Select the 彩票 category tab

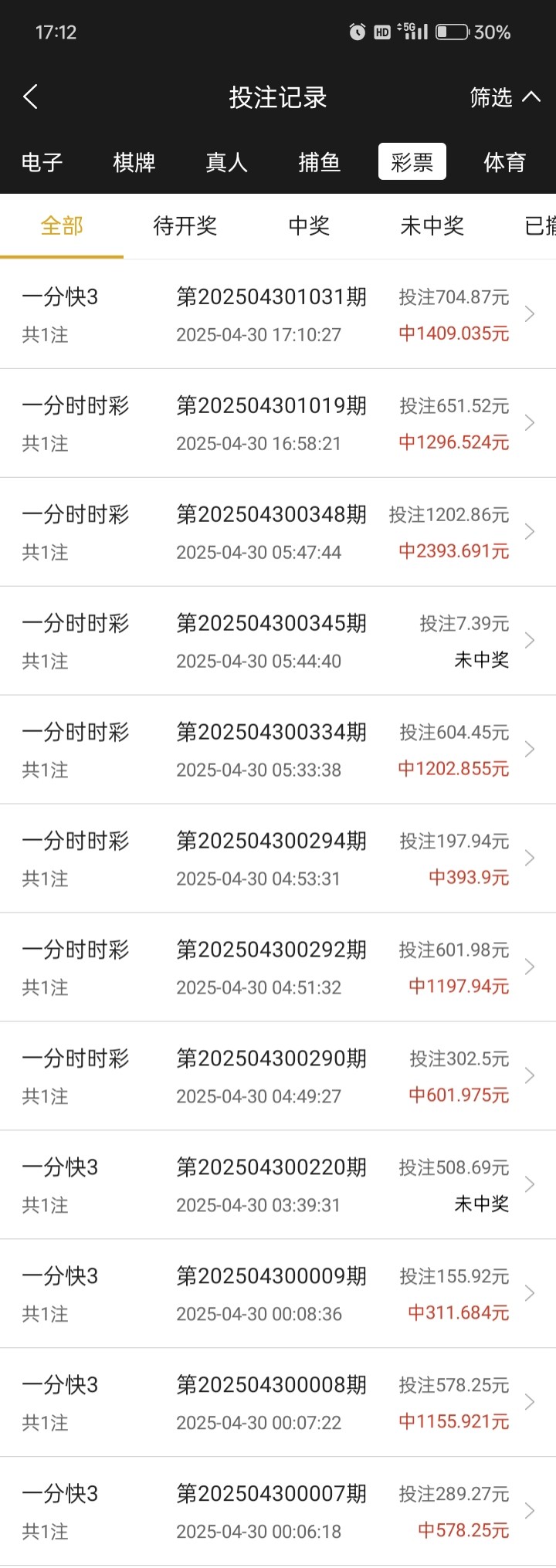coord(412,161)
